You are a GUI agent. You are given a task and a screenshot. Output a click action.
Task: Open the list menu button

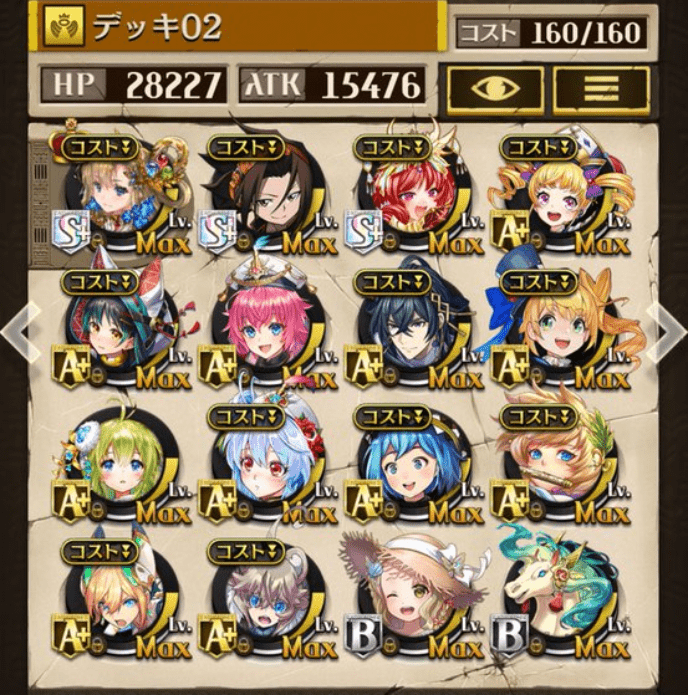(x=601, y=88)
